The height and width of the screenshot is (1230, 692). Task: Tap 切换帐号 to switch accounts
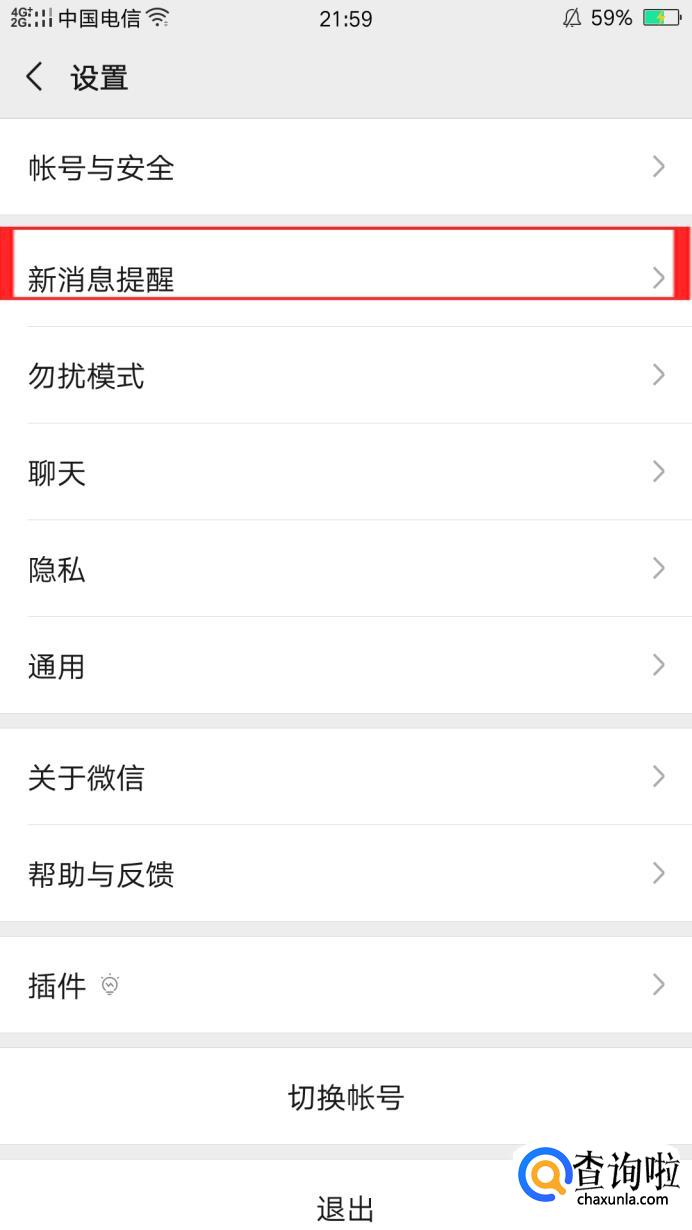[346, 1097]
